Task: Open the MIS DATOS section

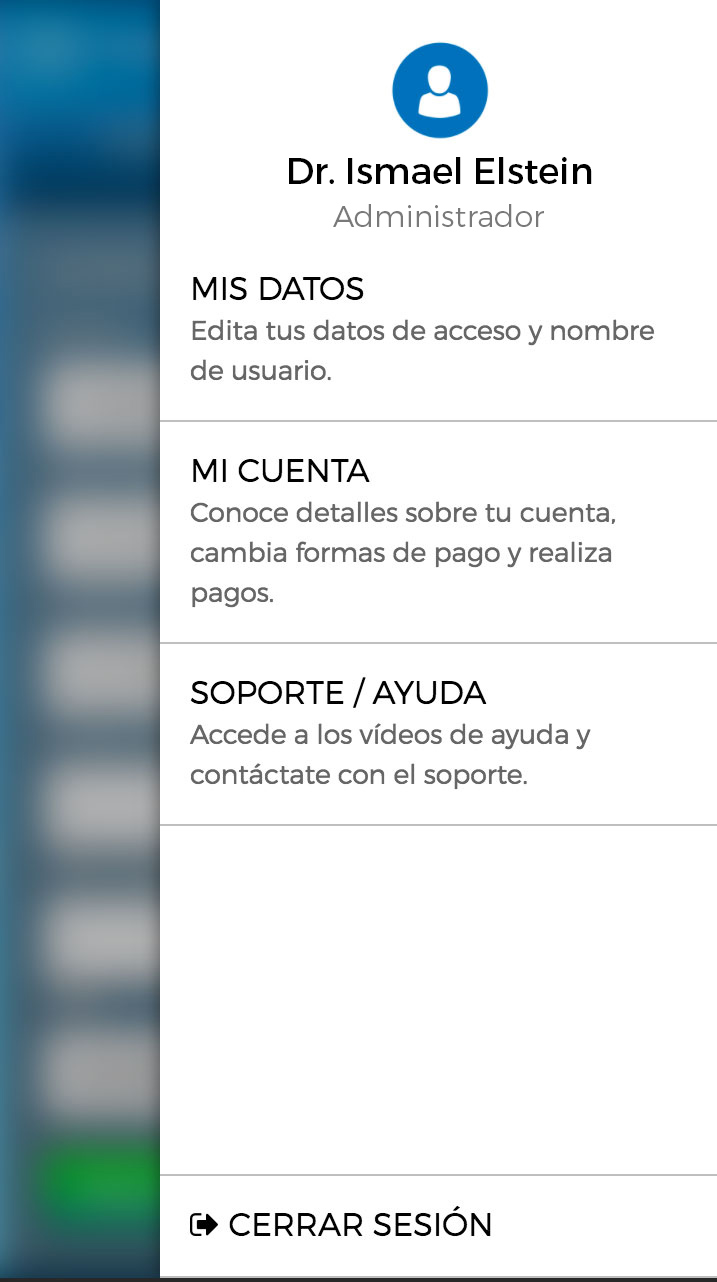Action: [x=438, y=329]
